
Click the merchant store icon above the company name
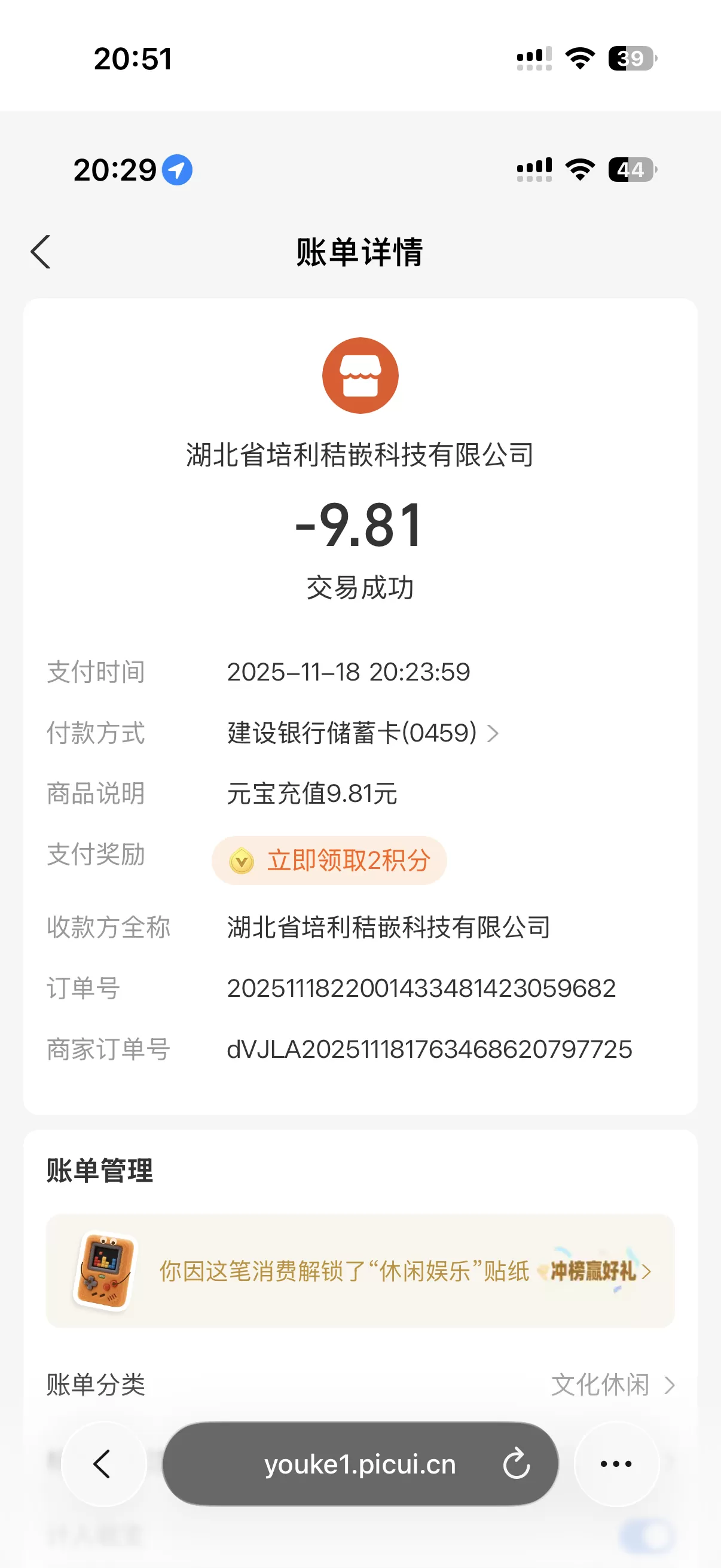pyautogui.click(x=360, y=375)
